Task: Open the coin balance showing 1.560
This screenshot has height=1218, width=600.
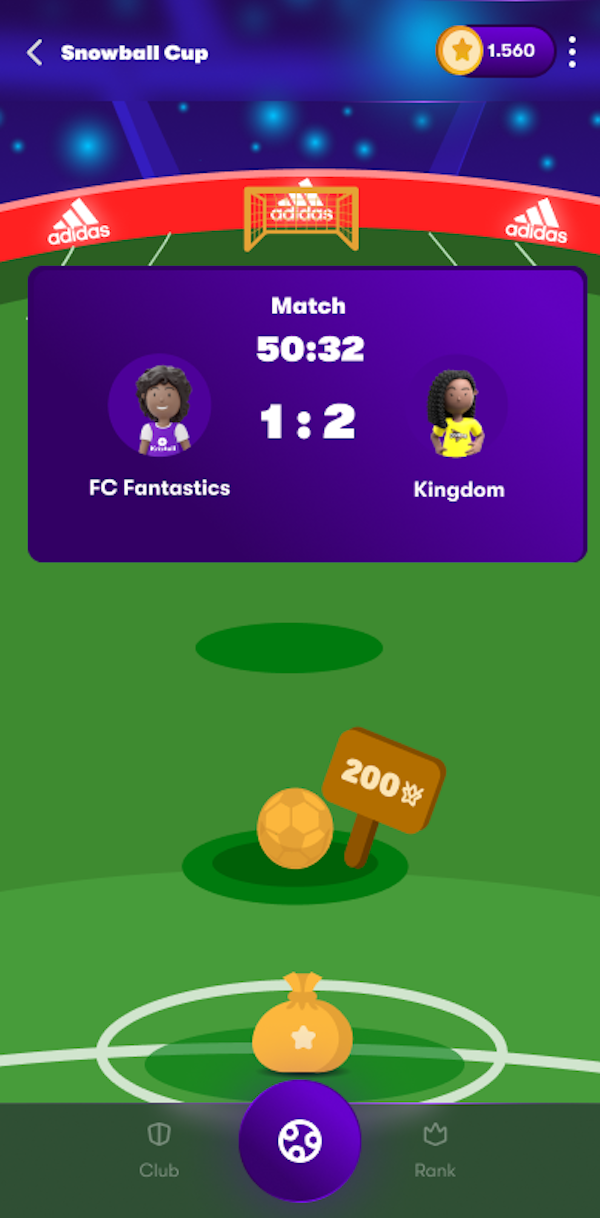Action: coord(496,51)
